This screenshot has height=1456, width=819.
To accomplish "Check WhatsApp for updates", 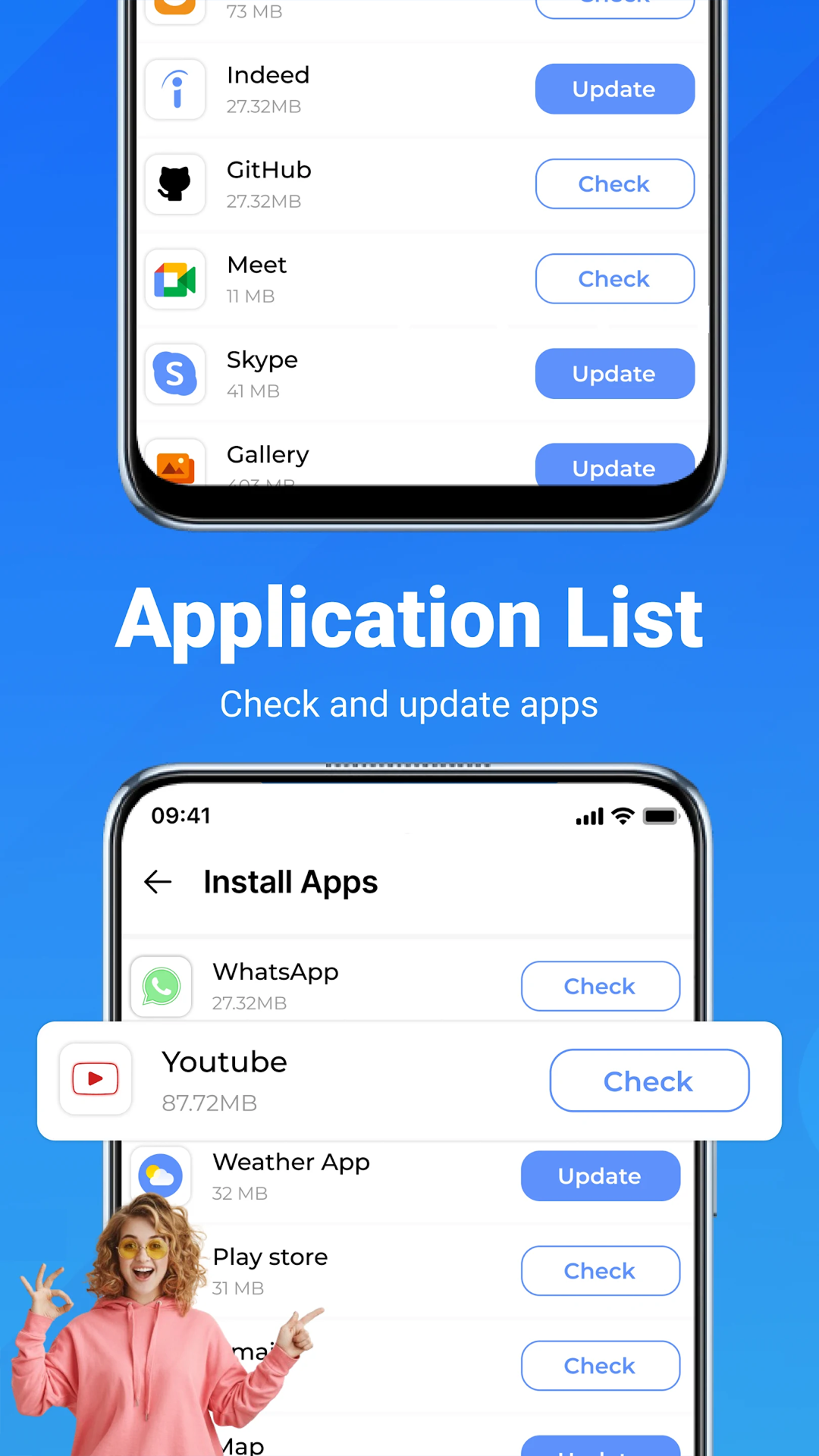I will pyautogui.click(x=600, y=986).
